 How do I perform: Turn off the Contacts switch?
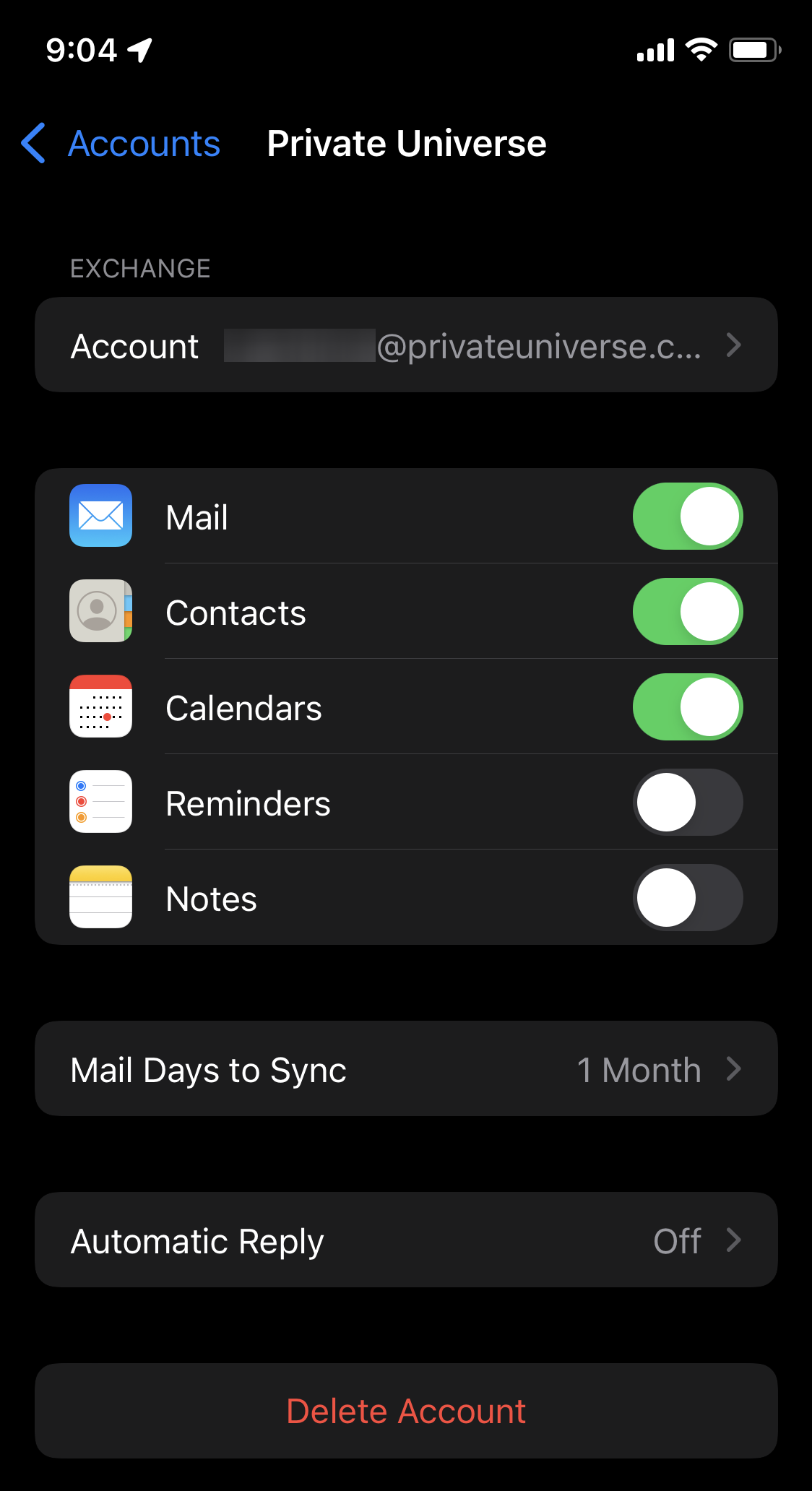[688, 611]
